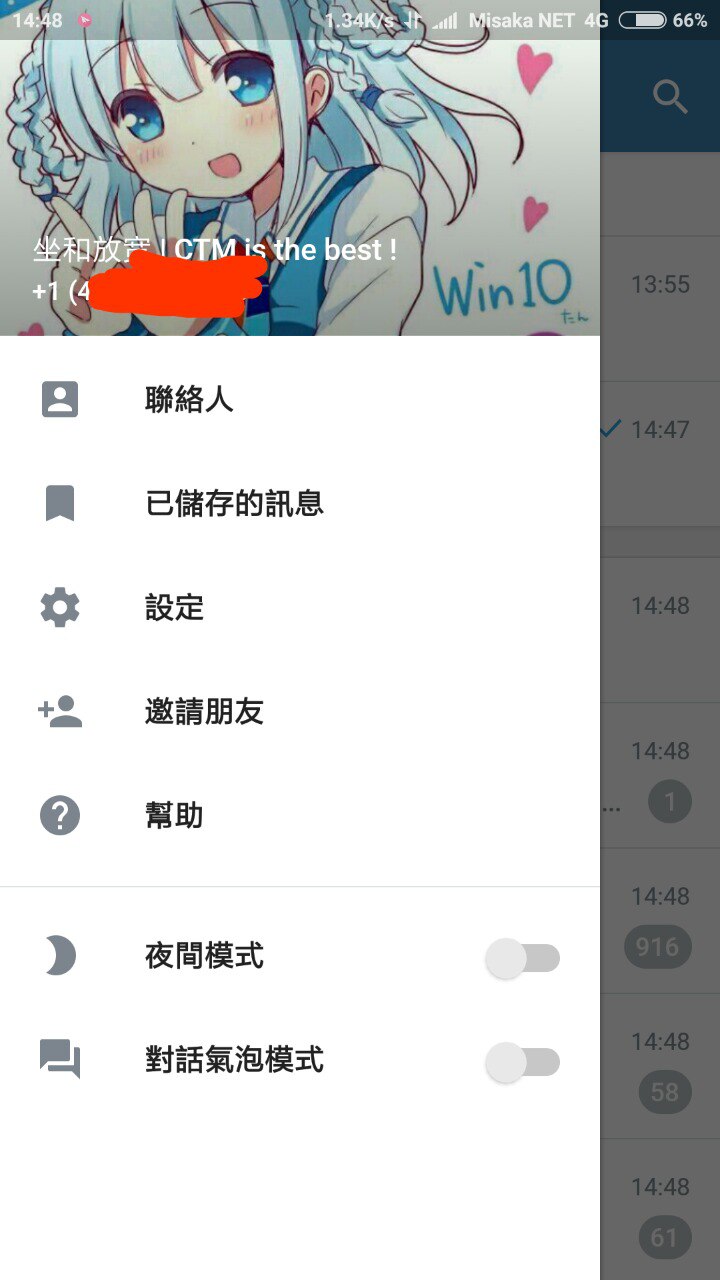Turn on the 對話氣泡模式 switch

point(522,1062)
